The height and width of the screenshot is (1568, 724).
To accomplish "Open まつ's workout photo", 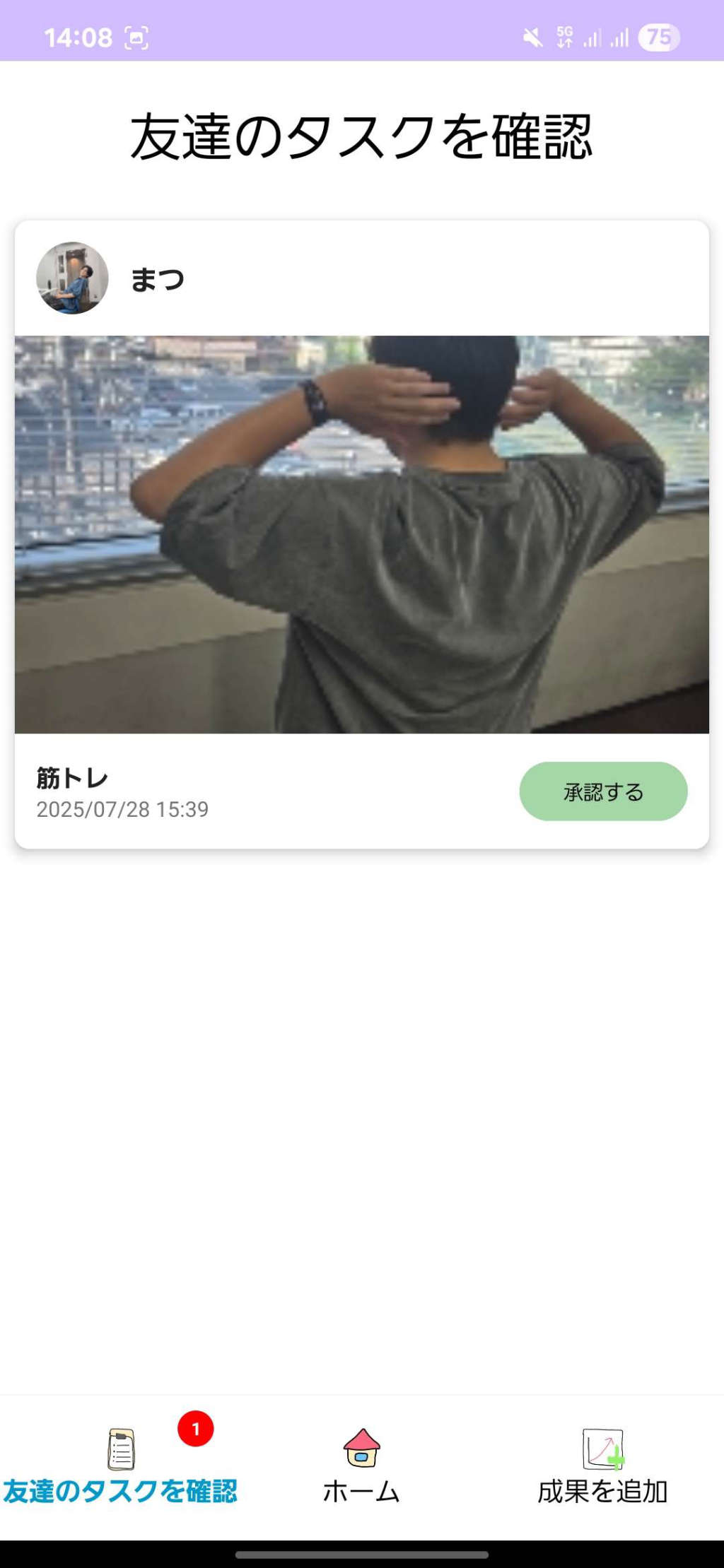I will click(x=361, y=534).
